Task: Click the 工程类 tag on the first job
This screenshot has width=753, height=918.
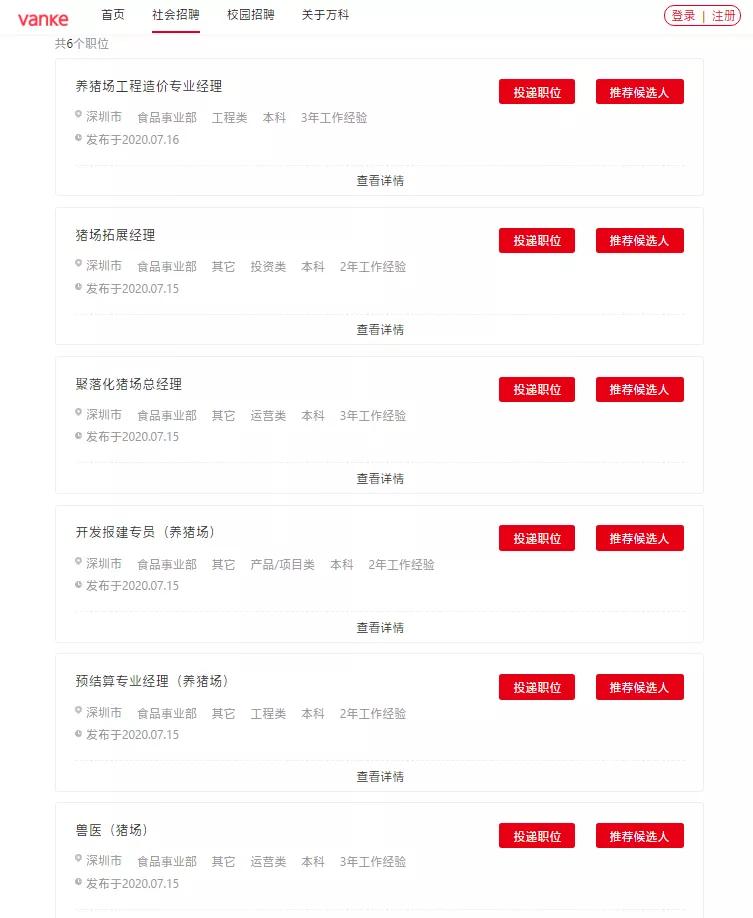Action: [x=230, y=116]
